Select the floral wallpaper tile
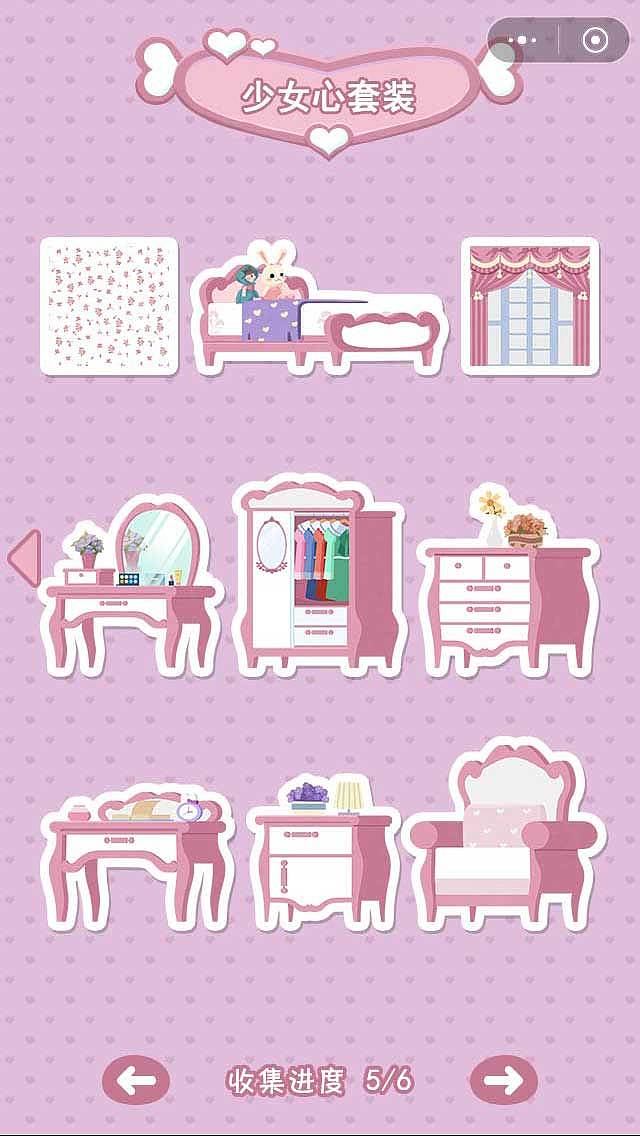The image size is (640, 1136). [x=109, y=306]
